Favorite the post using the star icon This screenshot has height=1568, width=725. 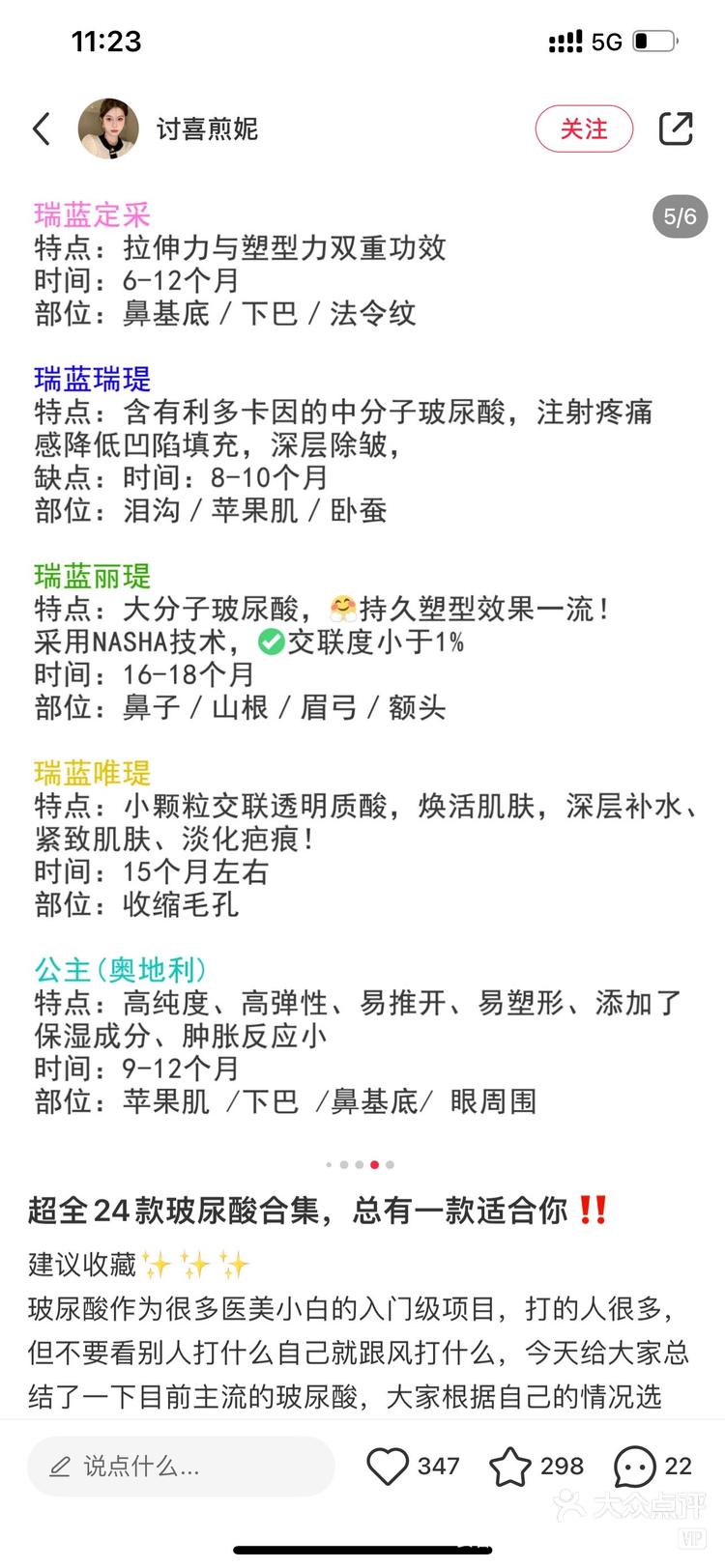[x=509, y=1465]
